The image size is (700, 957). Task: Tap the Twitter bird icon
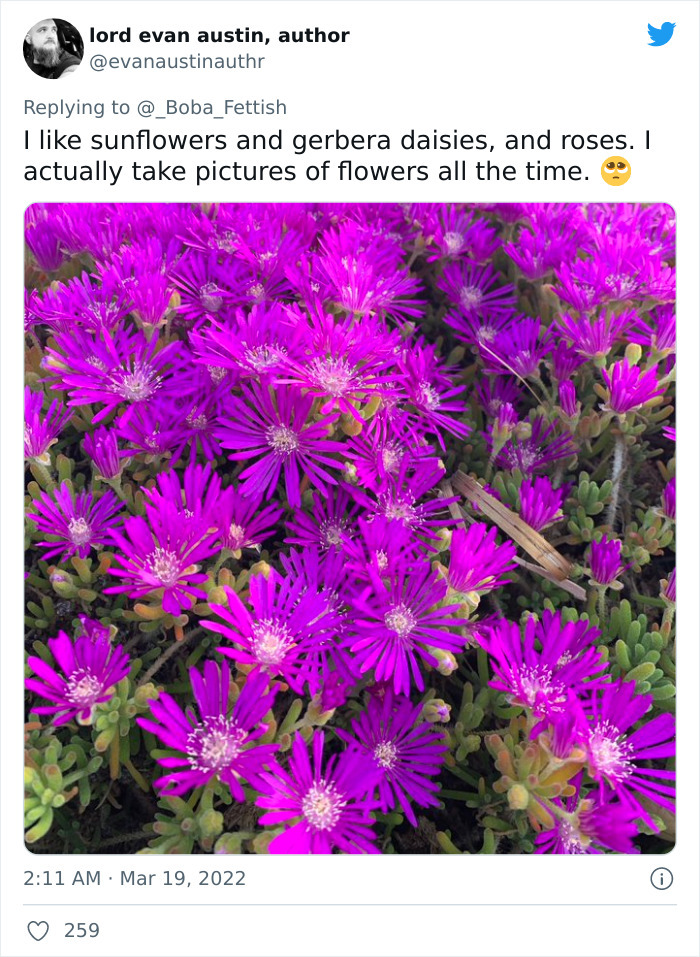click(661, 35)
